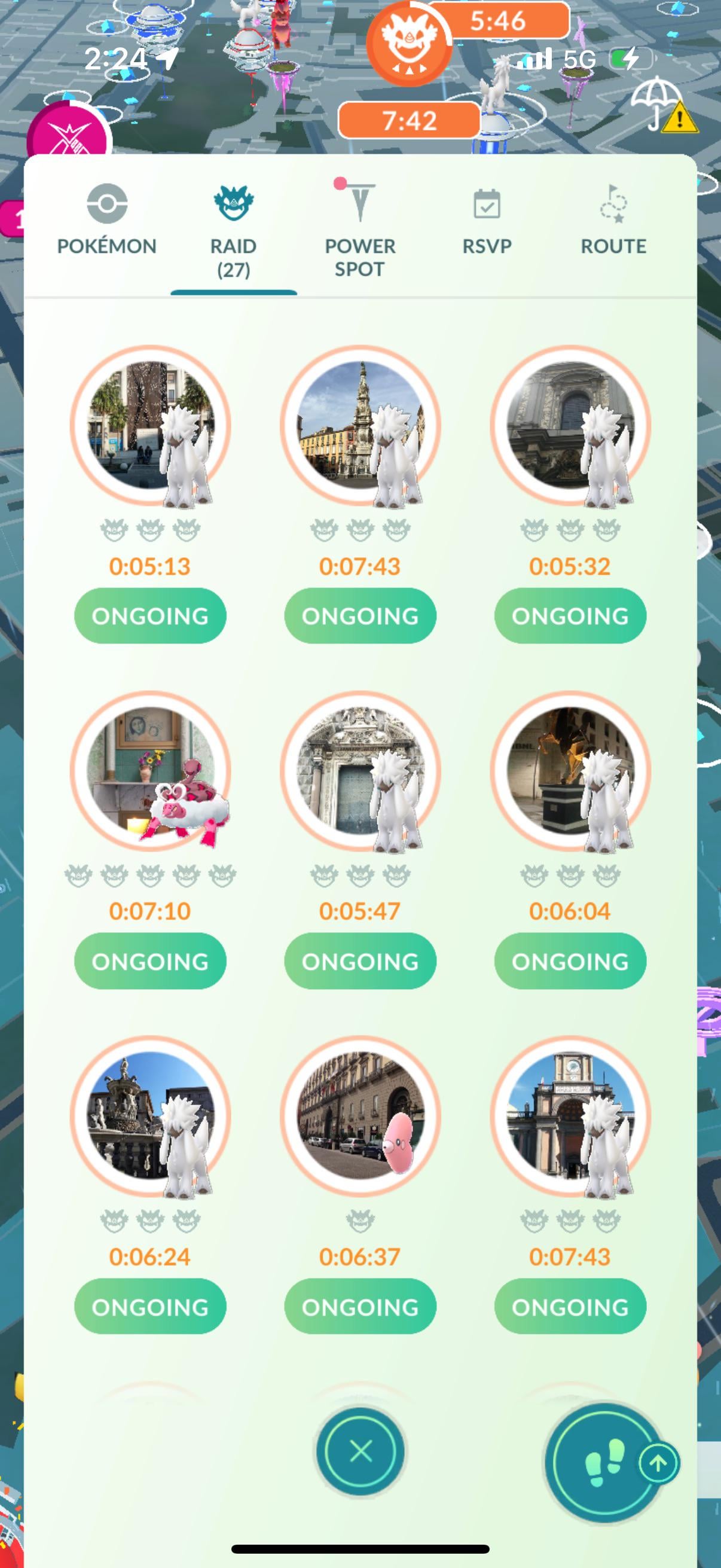Tap ONGOING under the 0:05:47 raid

359,960
